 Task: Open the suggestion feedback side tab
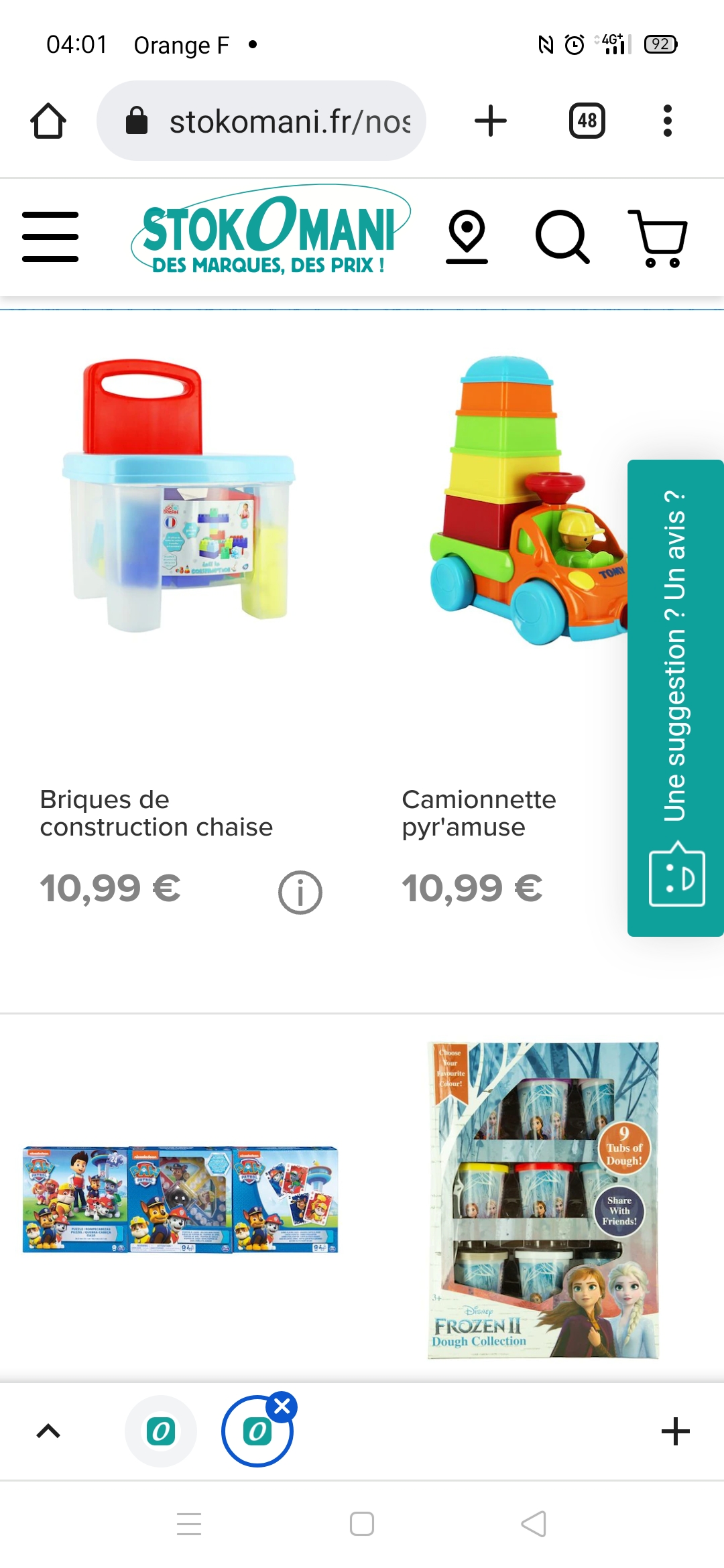click(x=675, y=697)
